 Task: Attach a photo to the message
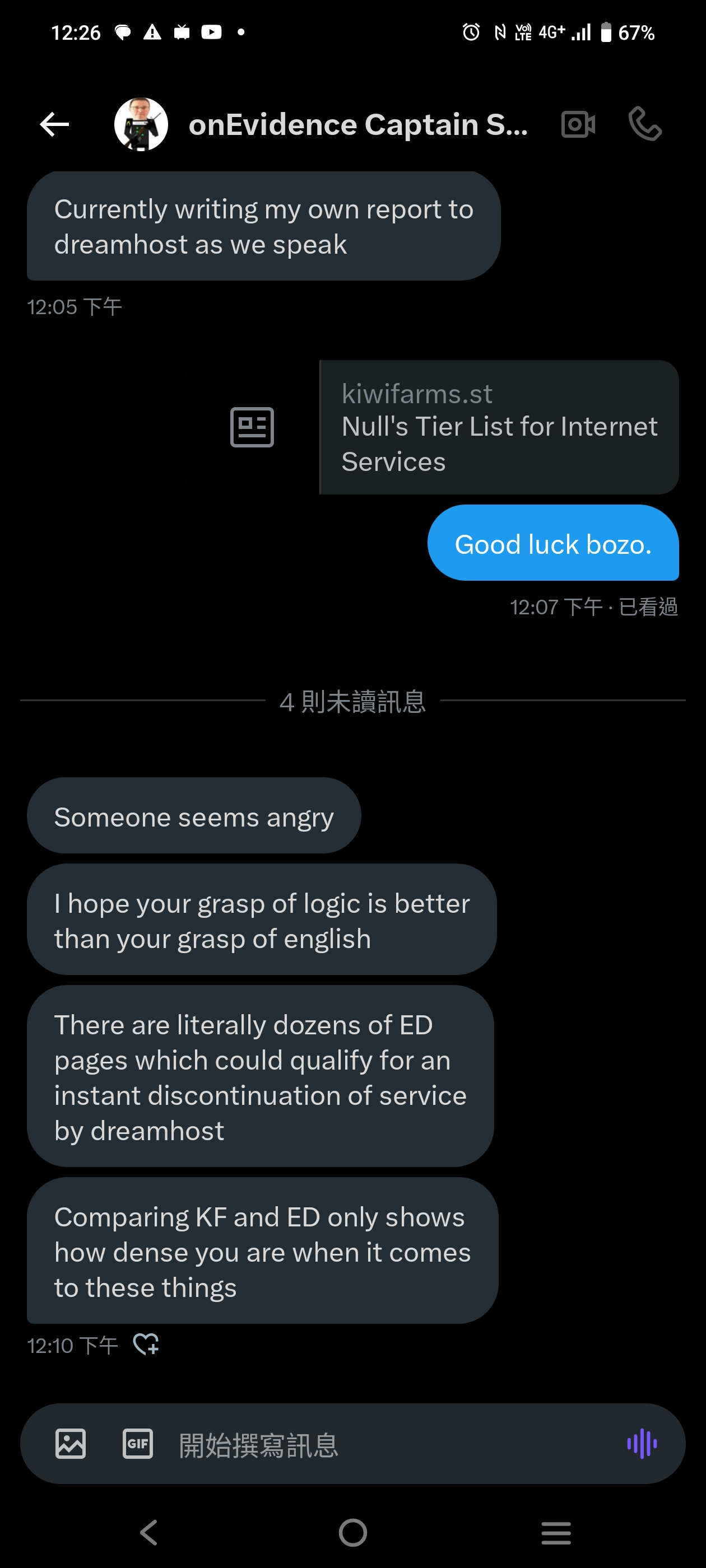[x=71, y=1444]
